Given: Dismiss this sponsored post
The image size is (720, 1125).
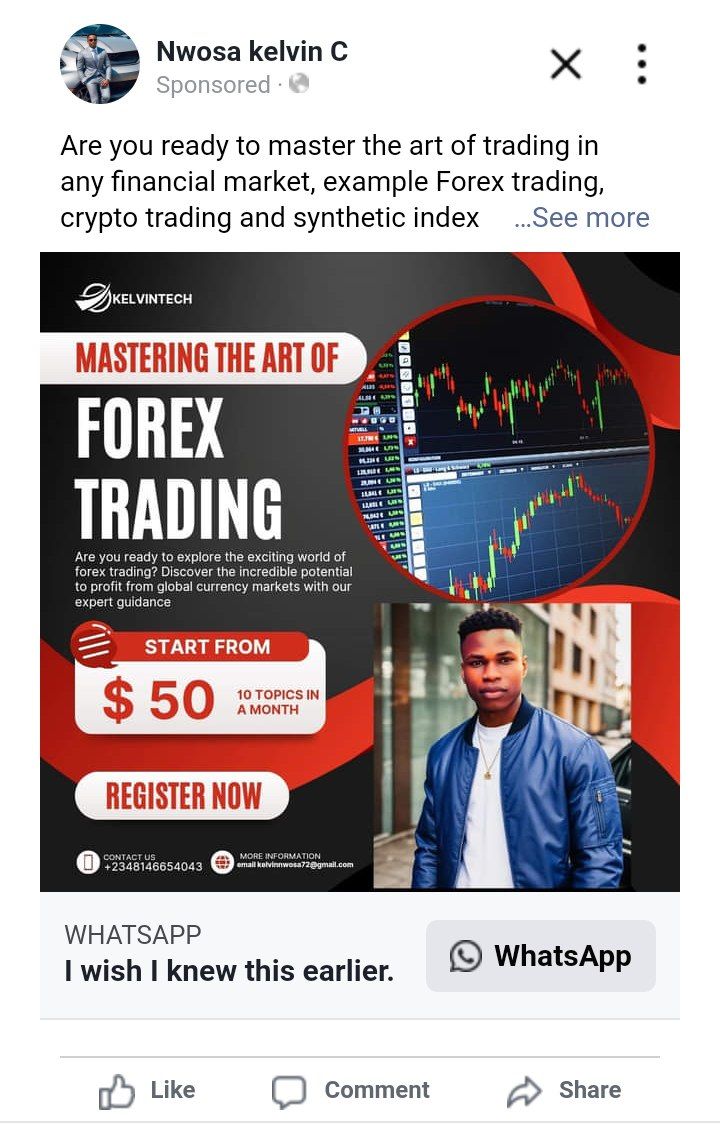Looking at the screenshot, I should 566,65.
